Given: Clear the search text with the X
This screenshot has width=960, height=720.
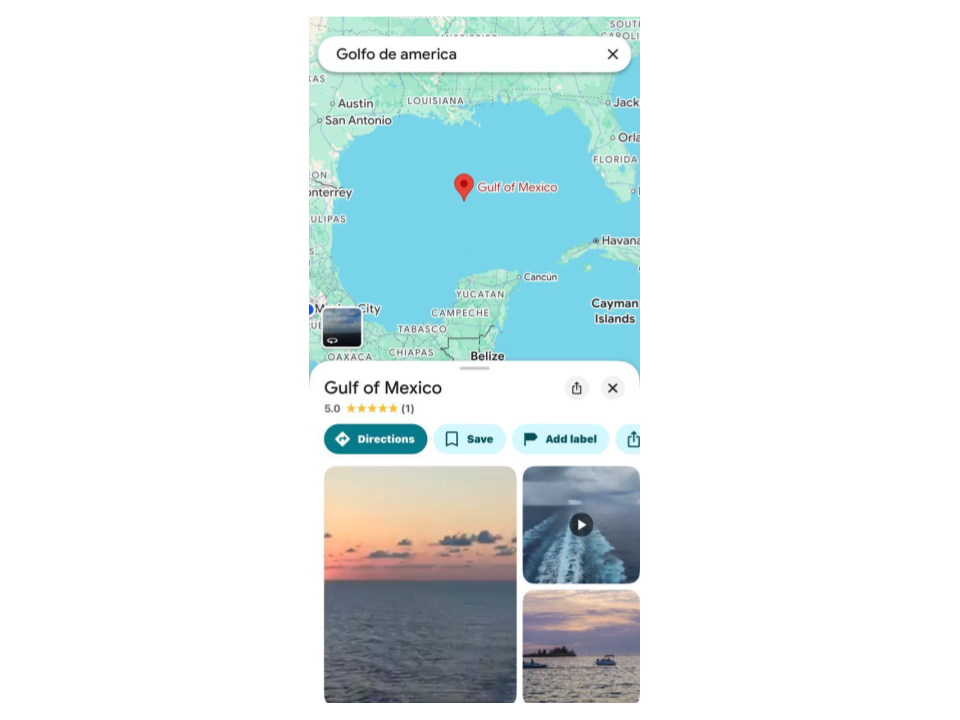Looking at the screenshot, I should 613,54.
